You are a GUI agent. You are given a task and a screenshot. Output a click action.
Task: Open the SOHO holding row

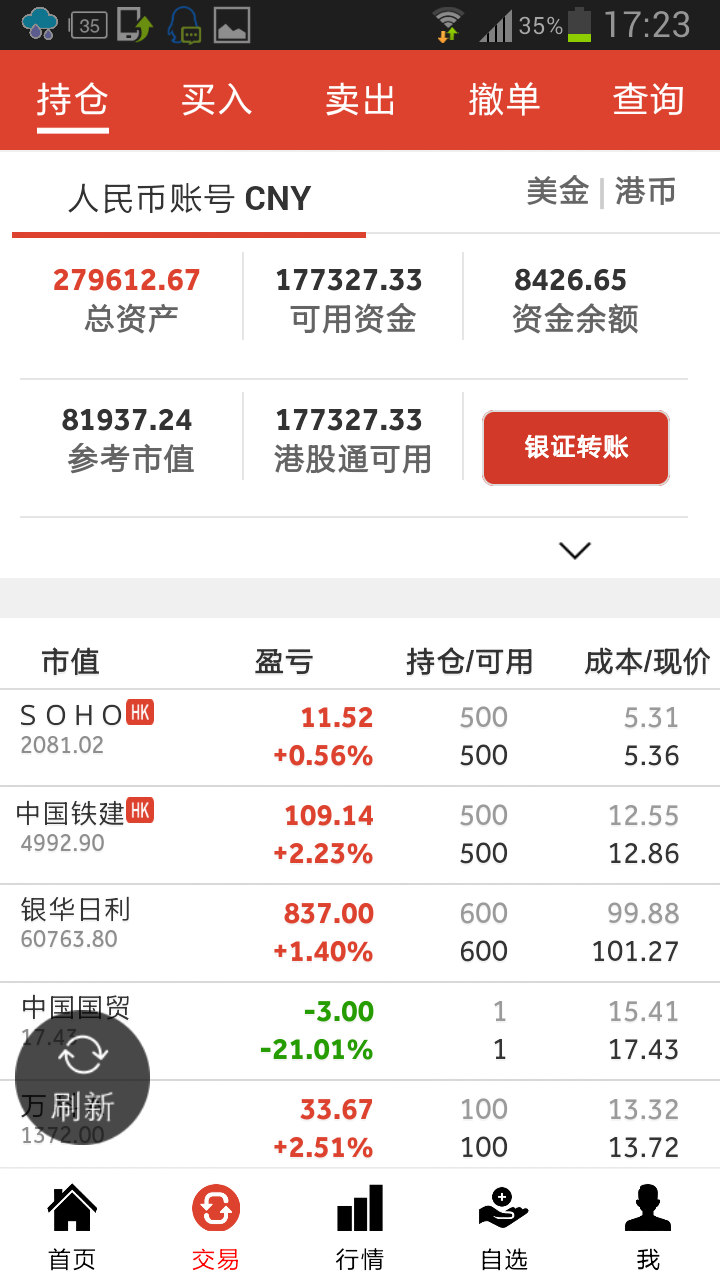360,737
